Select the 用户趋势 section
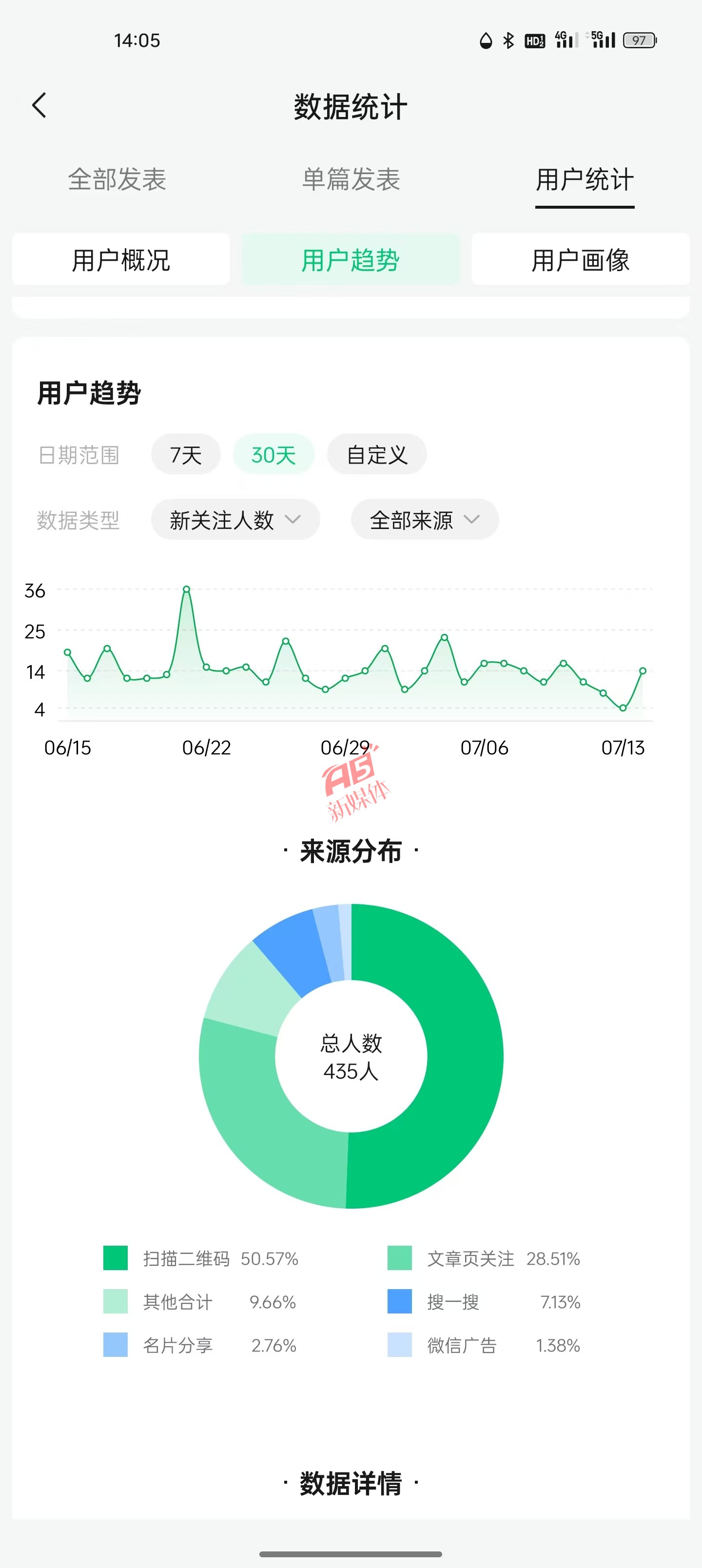Viewport: 702px width, 1568px height. [x=351, y=260]
